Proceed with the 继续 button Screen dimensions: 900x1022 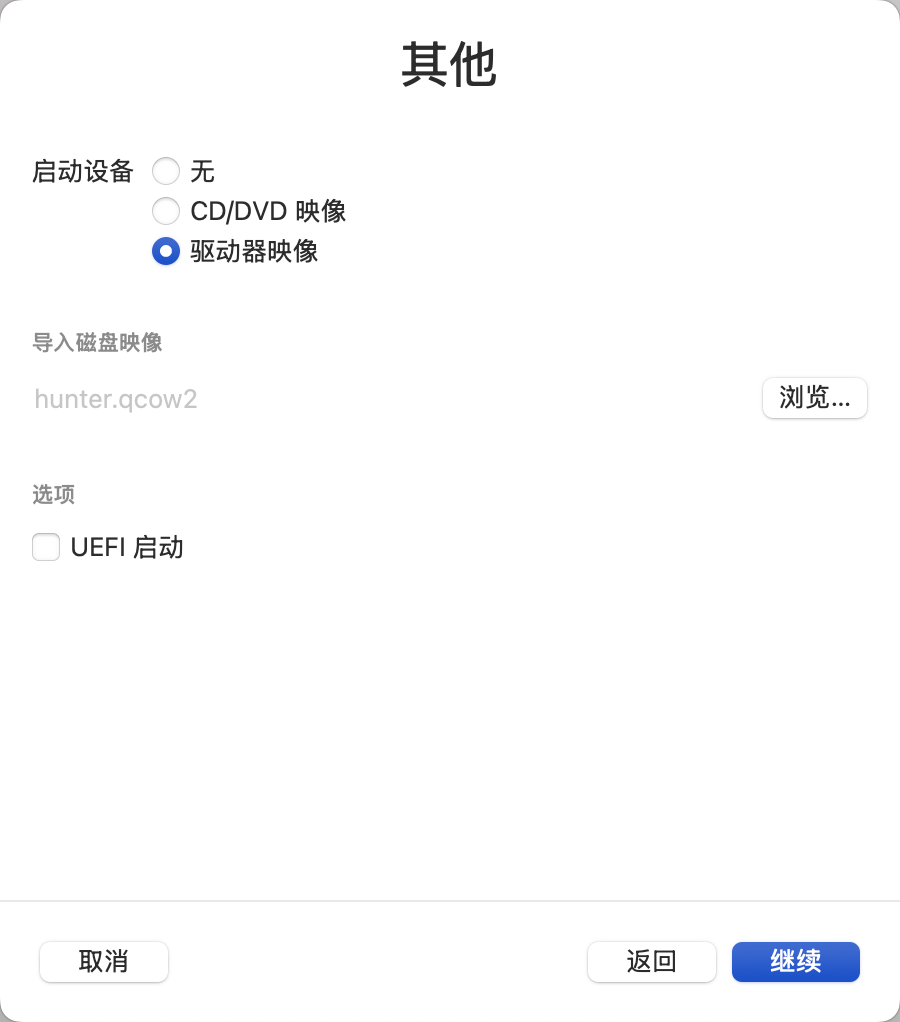pyautogui.click(x=795, y=962)
